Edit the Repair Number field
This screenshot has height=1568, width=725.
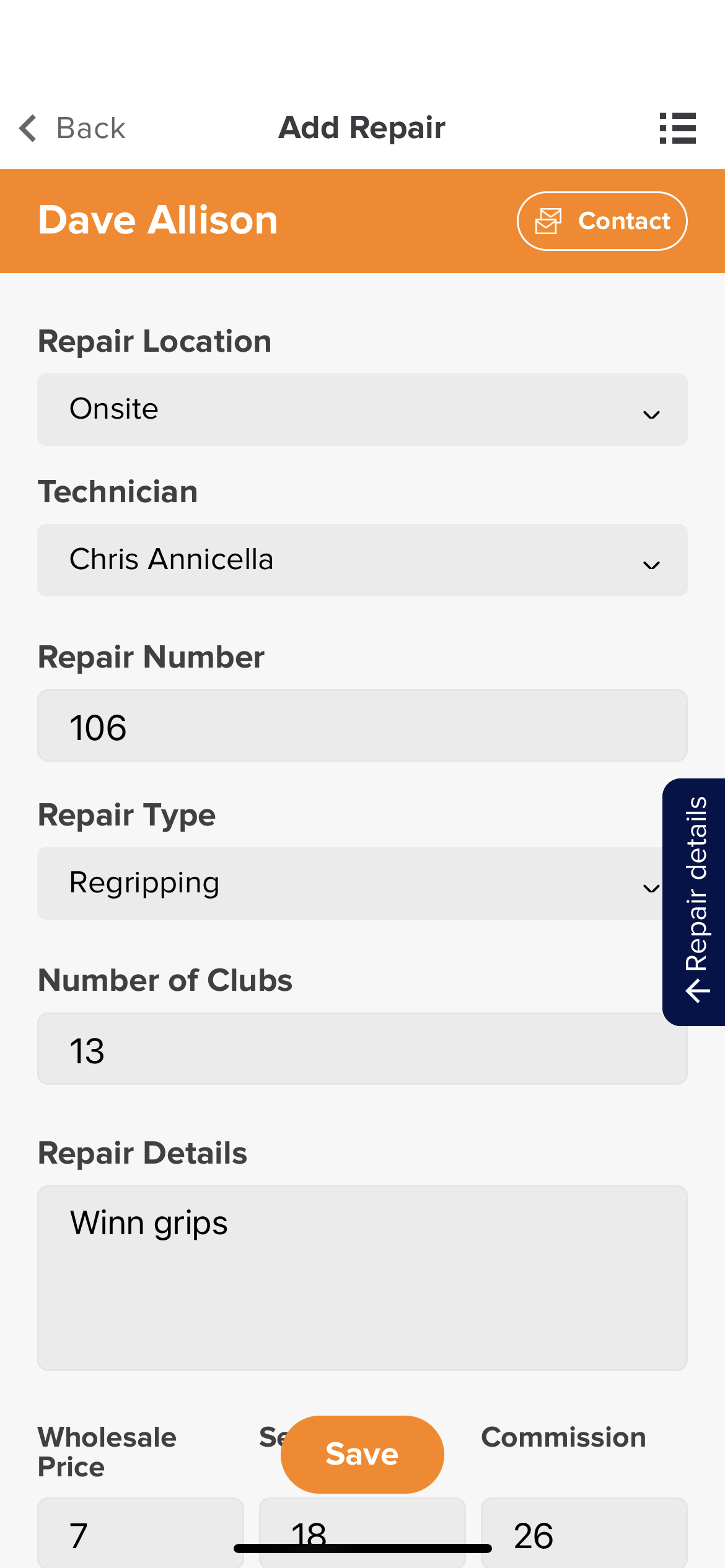[x=362, y=725]
